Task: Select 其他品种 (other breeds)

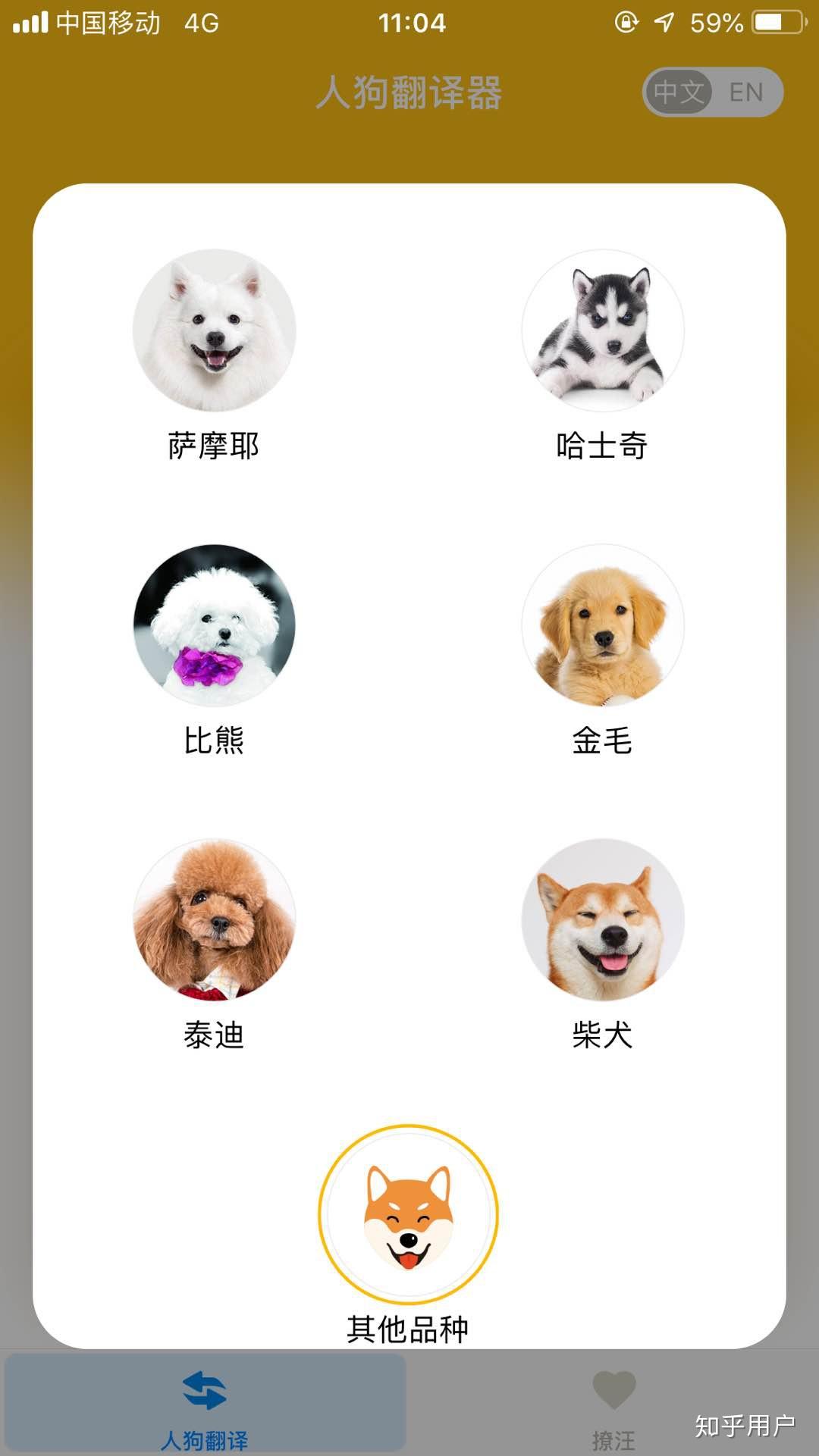Action: (408, 1215)
